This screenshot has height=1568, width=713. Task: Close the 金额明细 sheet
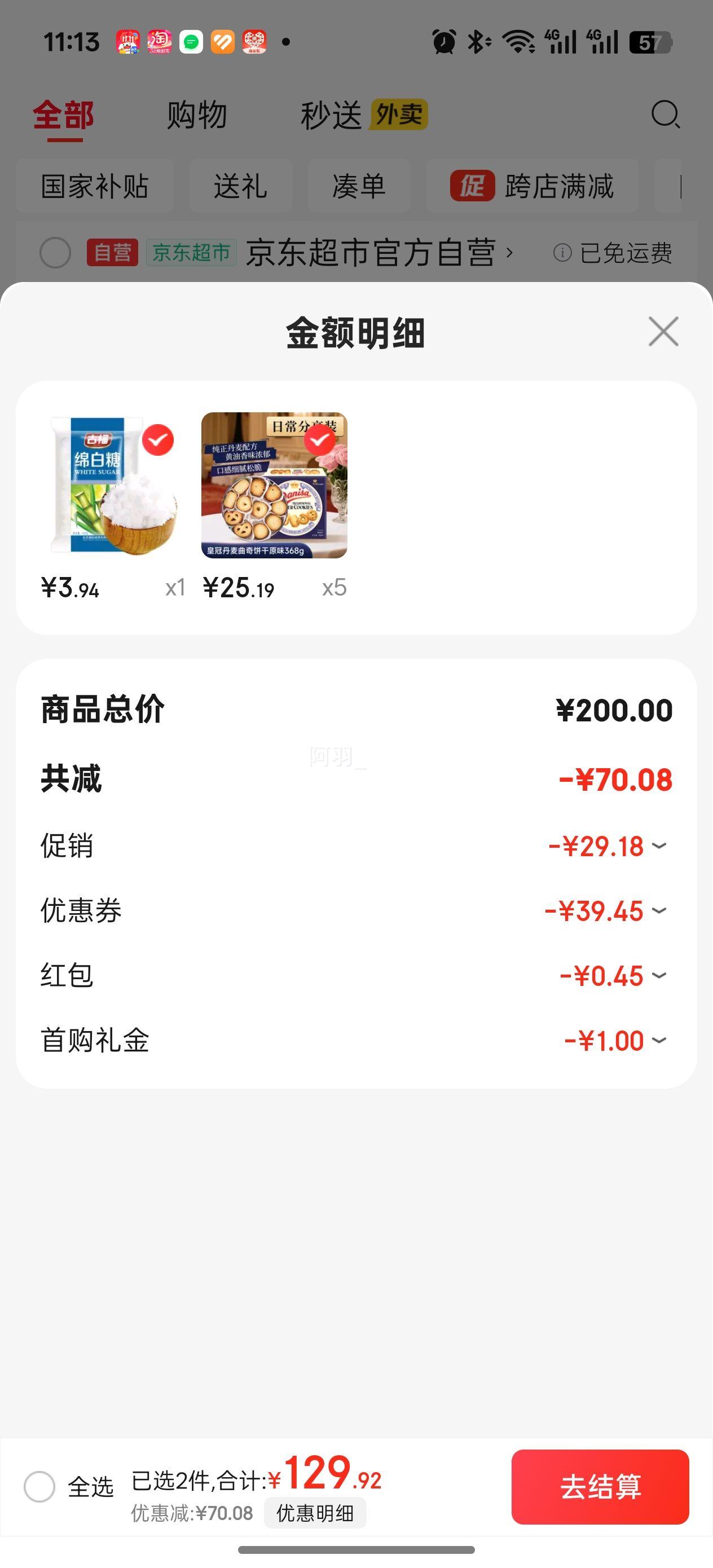pyautogui.click(x=663, y=332)
